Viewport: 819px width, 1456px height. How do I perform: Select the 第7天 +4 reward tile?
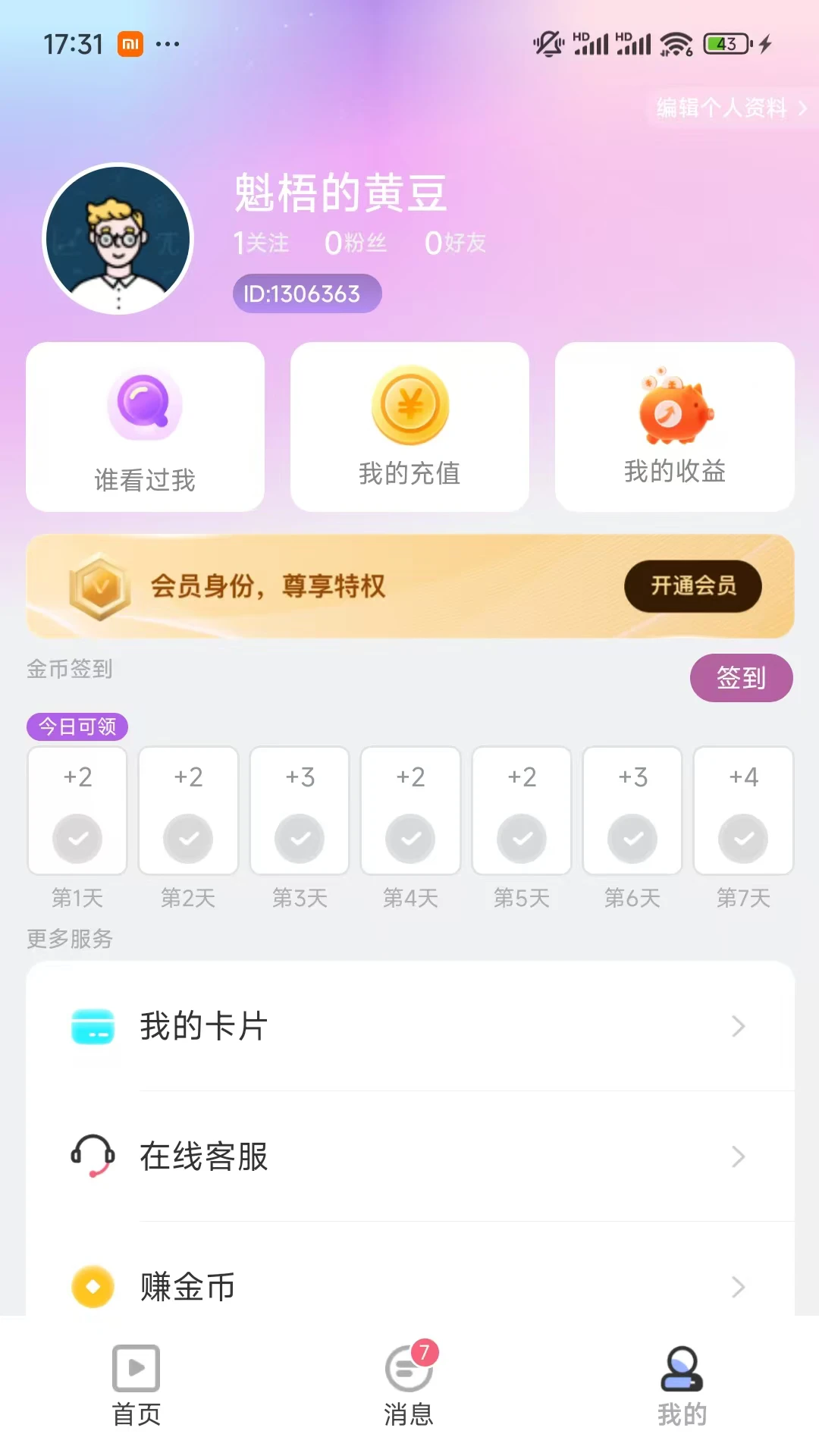coord(743,811)
